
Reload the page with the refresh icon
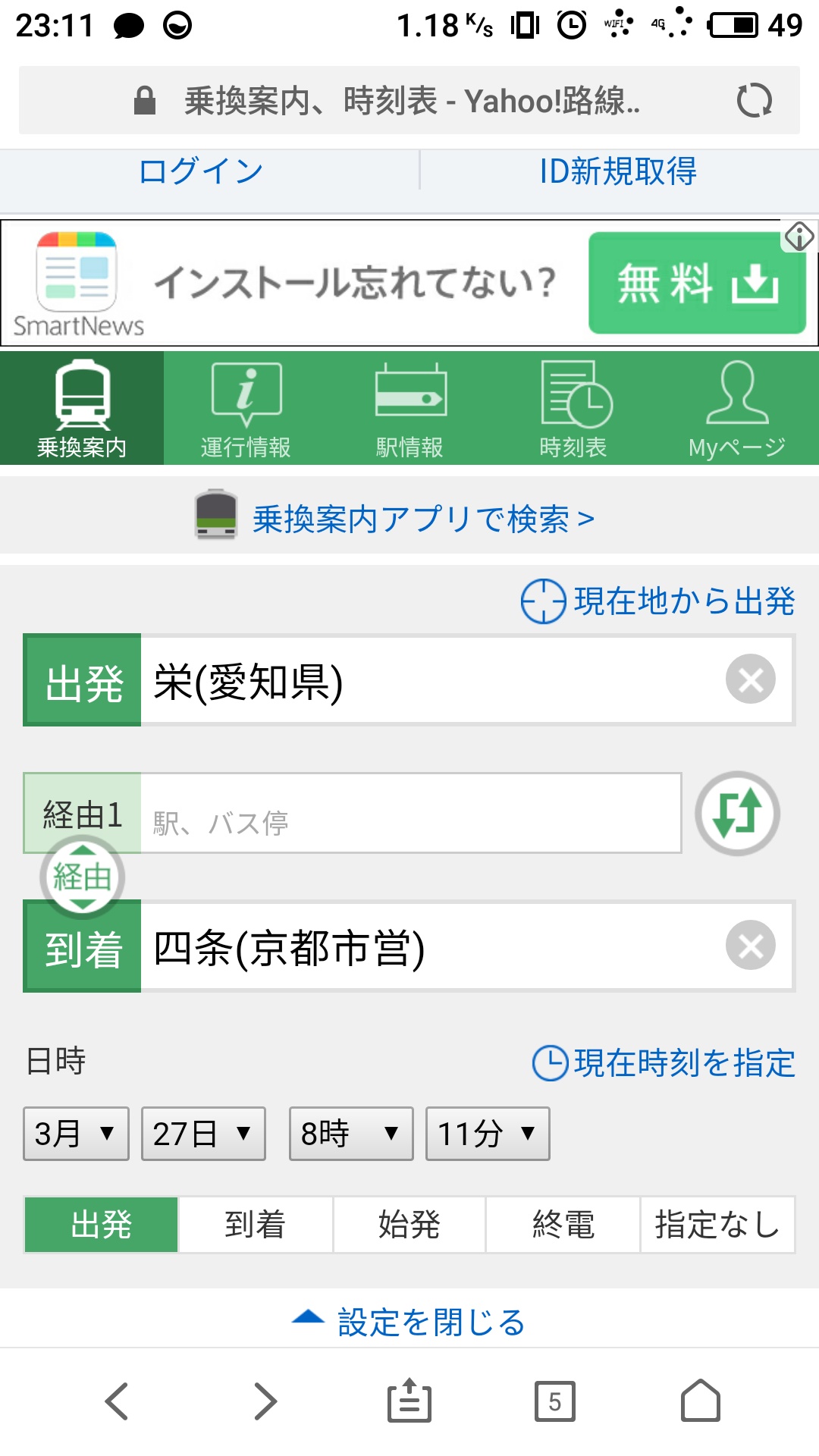click(754, 100)
